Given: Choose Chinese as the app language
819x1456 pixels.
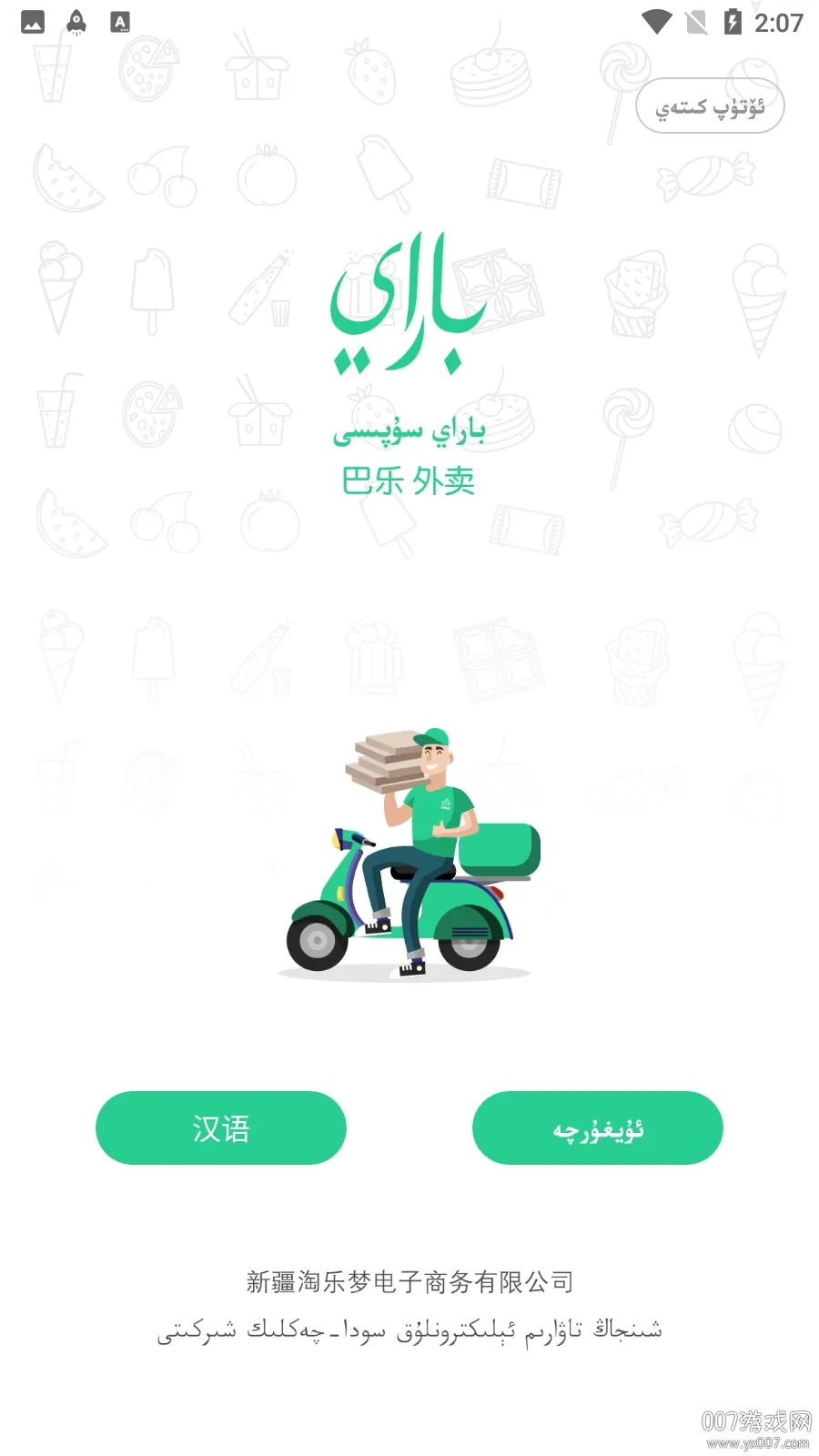Looking at the screenshot, I should click(221, 1127).
